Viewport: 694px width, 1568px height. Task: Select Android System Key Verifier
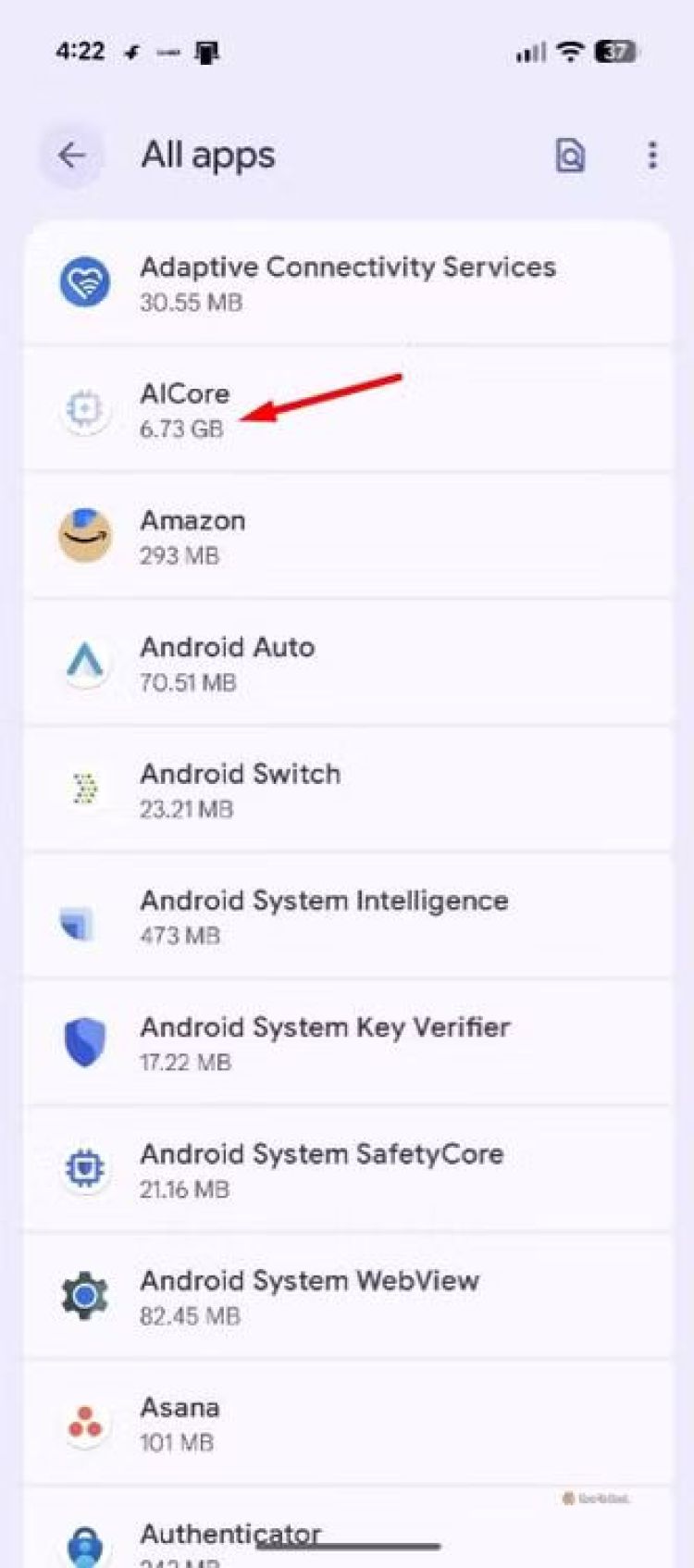347,1043
